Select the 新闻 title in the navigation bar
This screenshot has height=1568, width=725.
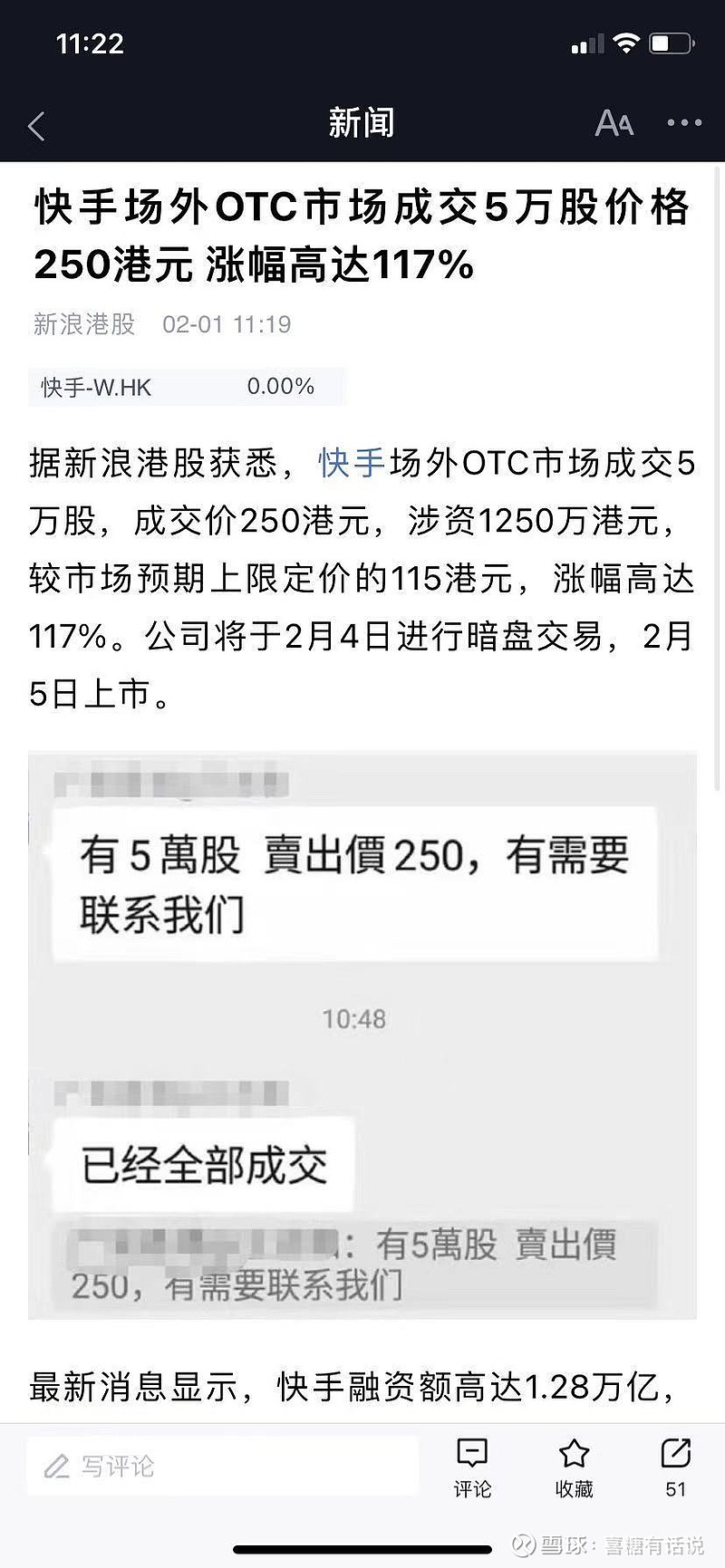362,122
